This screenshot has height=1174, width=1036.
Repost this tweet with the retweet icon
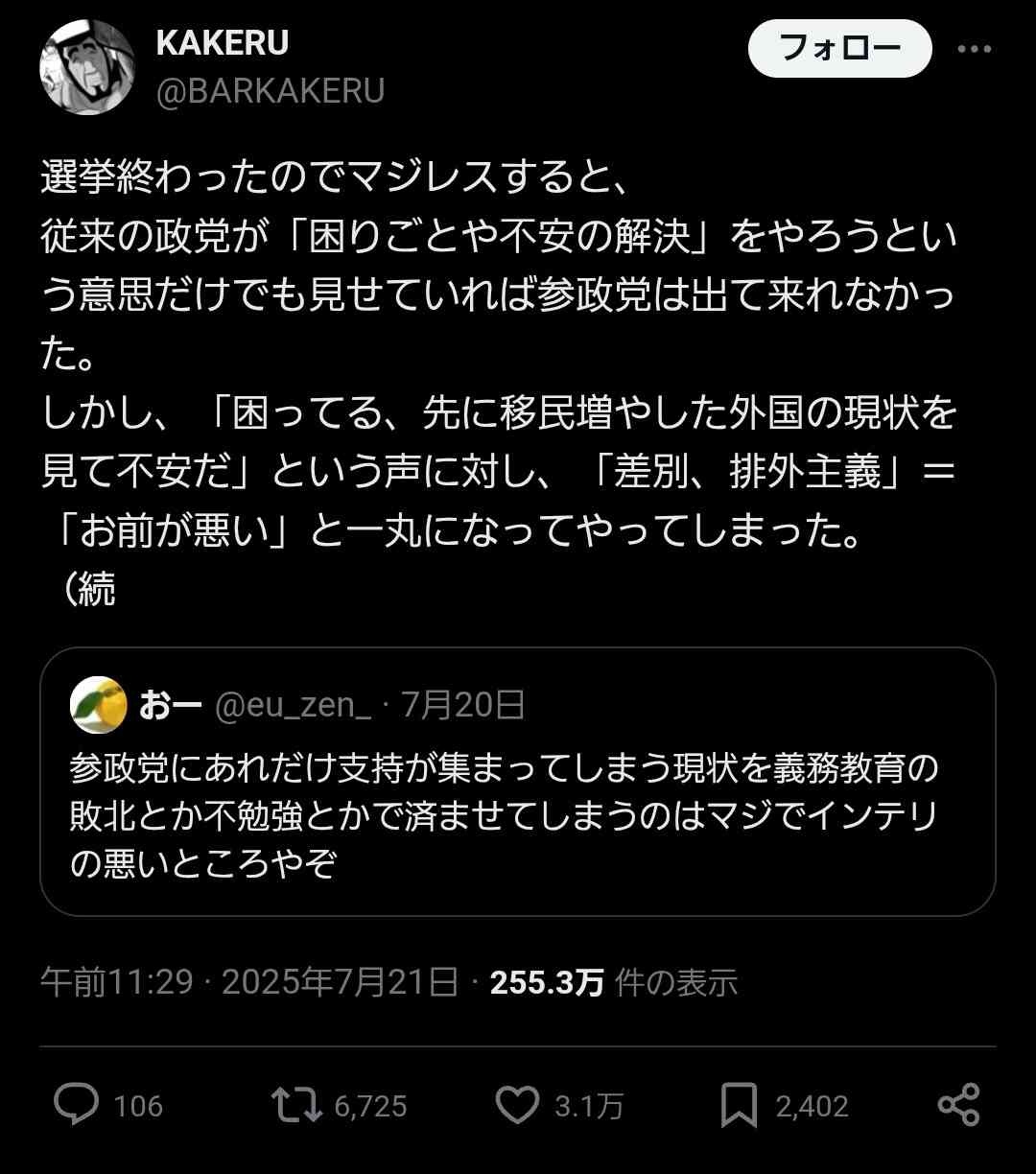tap(297, 1105)
